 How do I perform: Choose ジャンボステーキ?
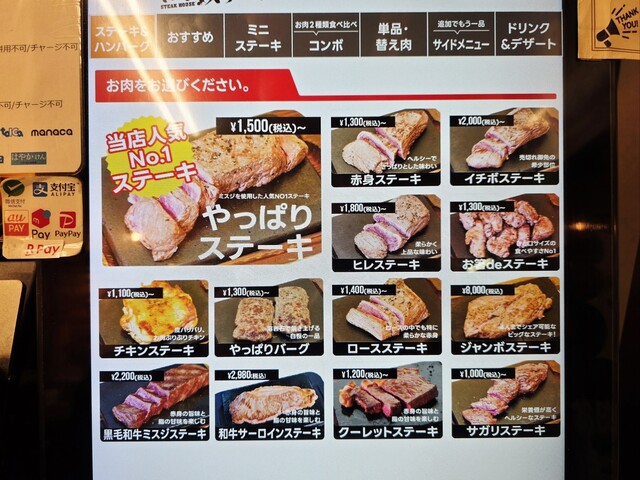(x=504, y=318)
